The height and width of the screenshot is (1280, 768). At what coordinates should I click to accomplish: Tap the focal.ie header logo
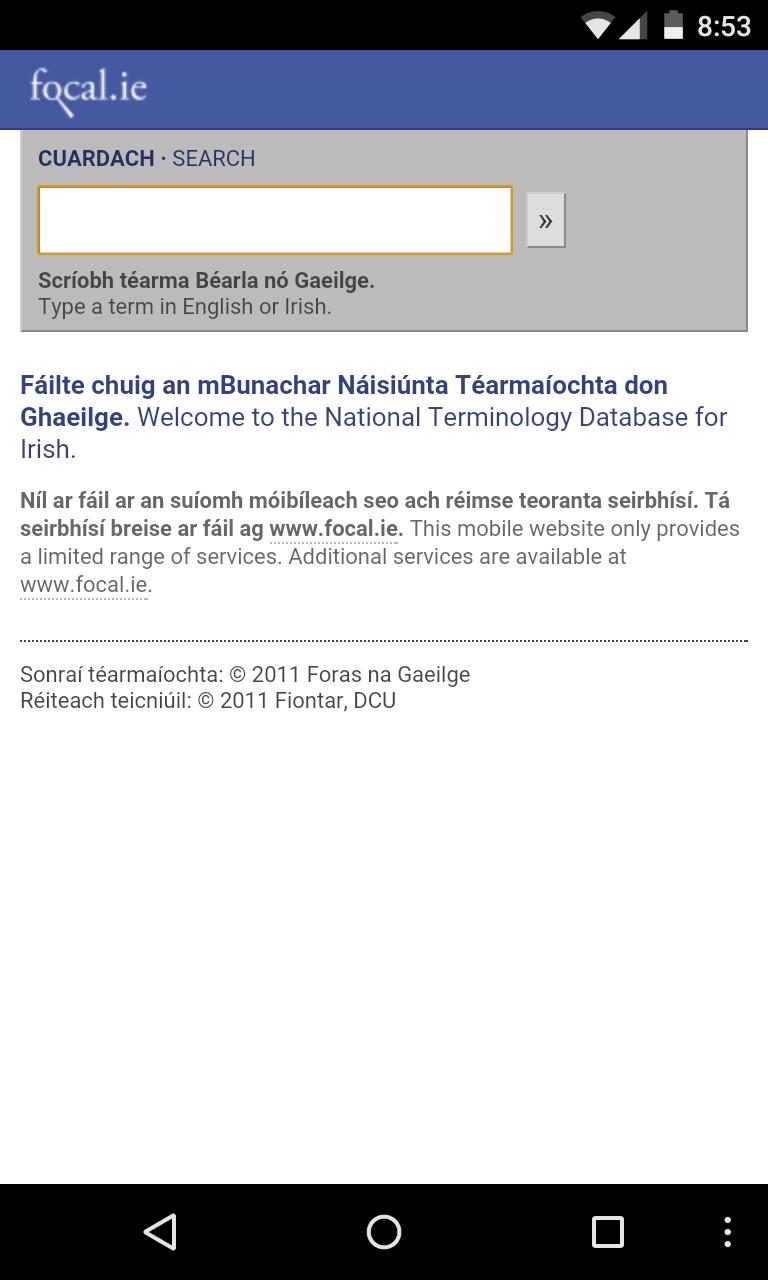pyautogui.click(x=88, y=89)
